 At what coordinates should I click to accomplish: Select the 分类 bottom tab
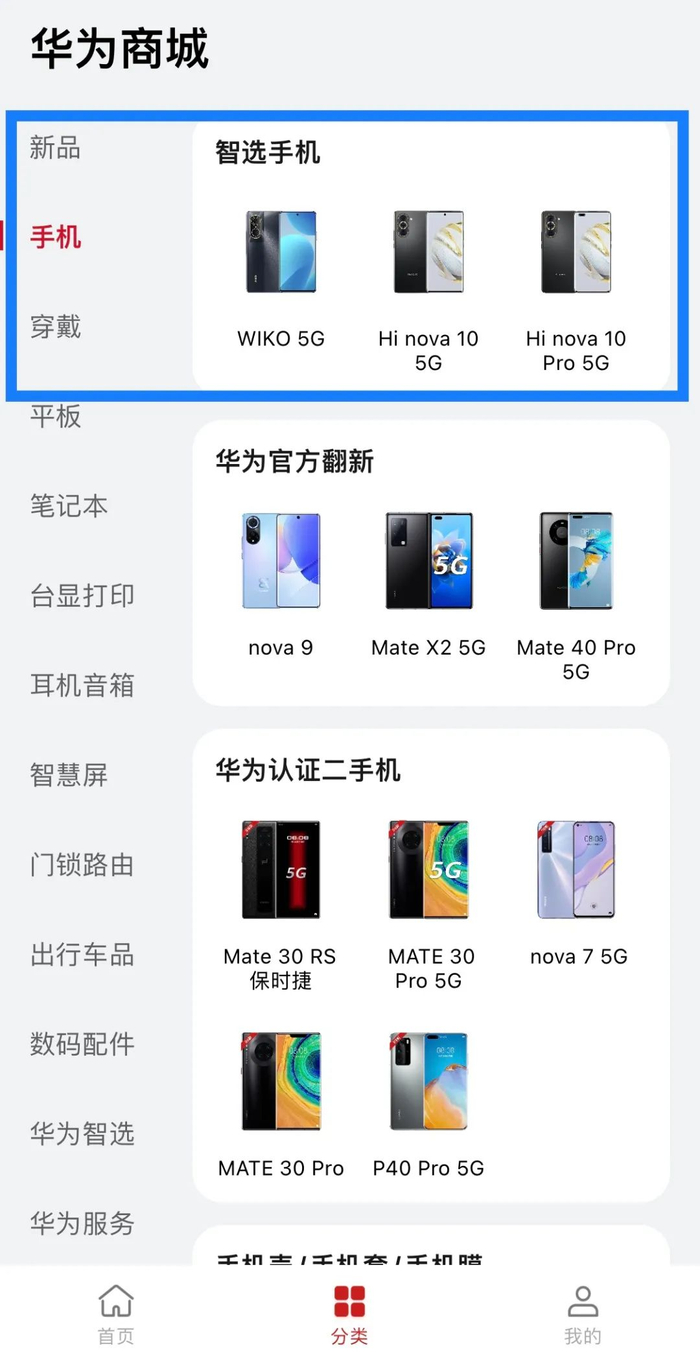click(349, 1314)
